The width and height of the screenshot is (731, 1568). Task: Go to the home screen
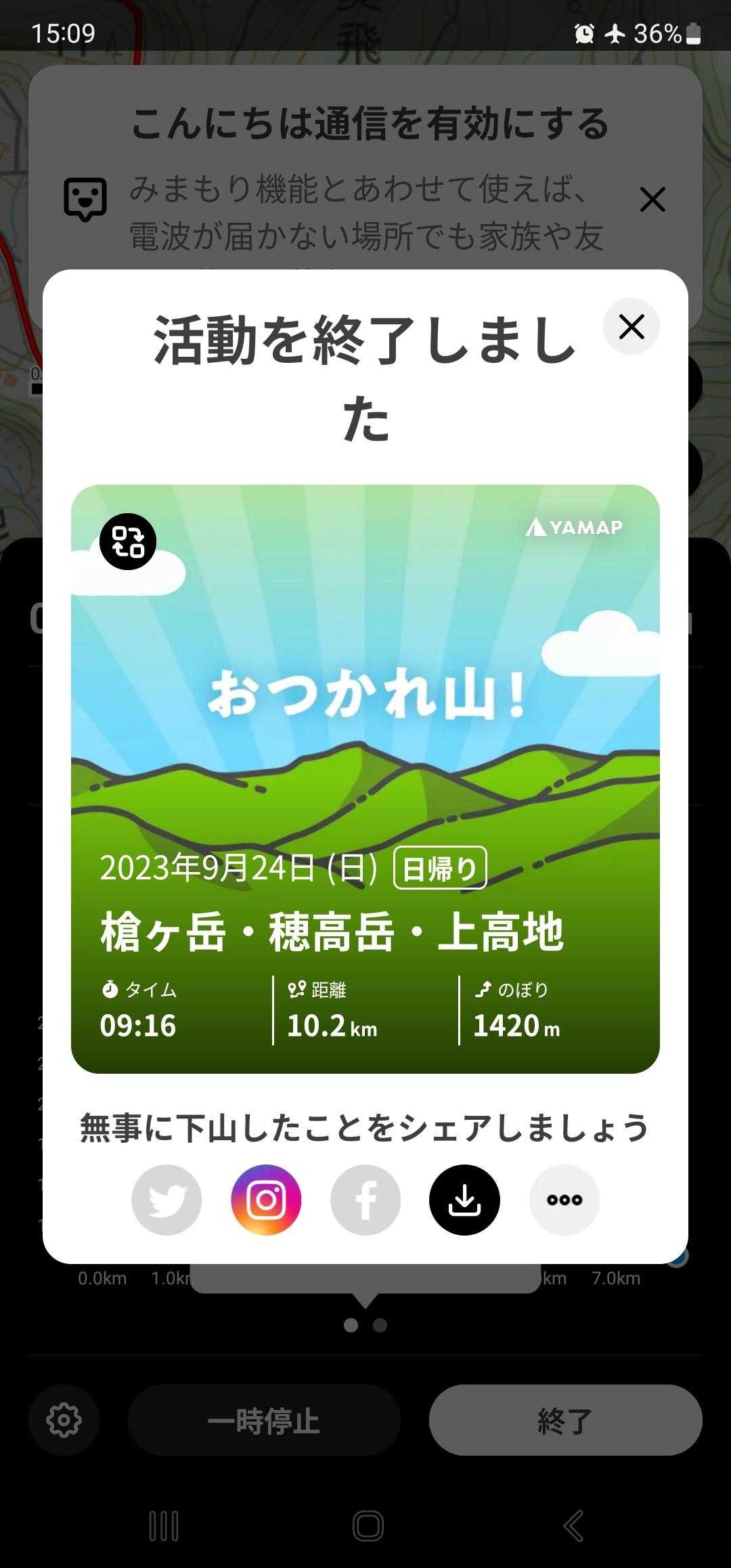[x=368, y=1526]
